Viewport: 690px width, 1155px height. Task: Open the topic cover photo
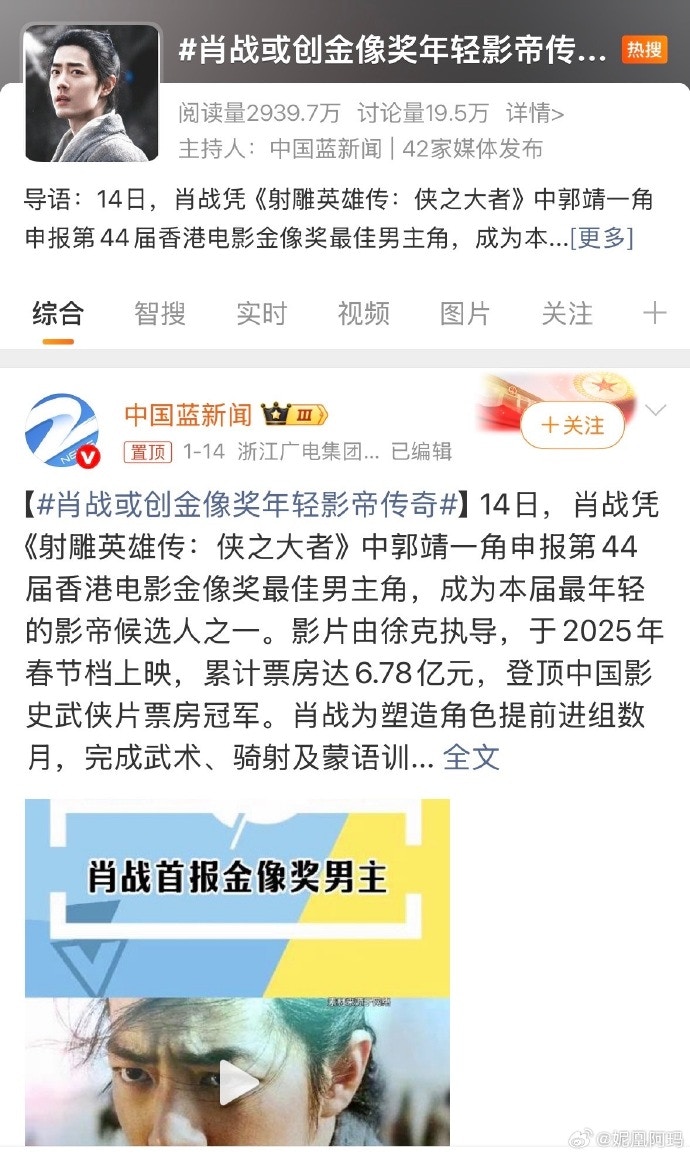(x=92, y=93)
